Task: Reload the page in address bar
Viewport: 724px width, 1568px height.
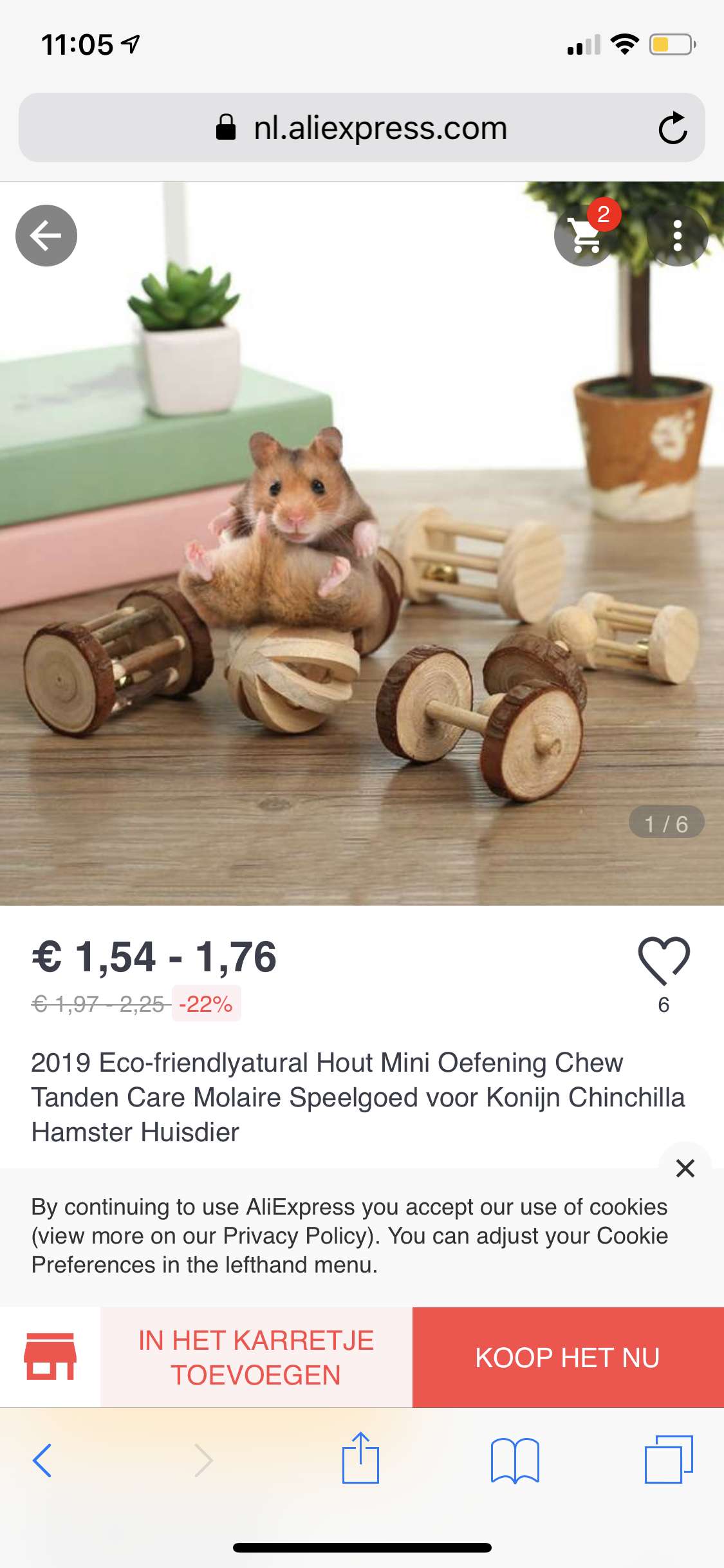Action: [673, 127]
